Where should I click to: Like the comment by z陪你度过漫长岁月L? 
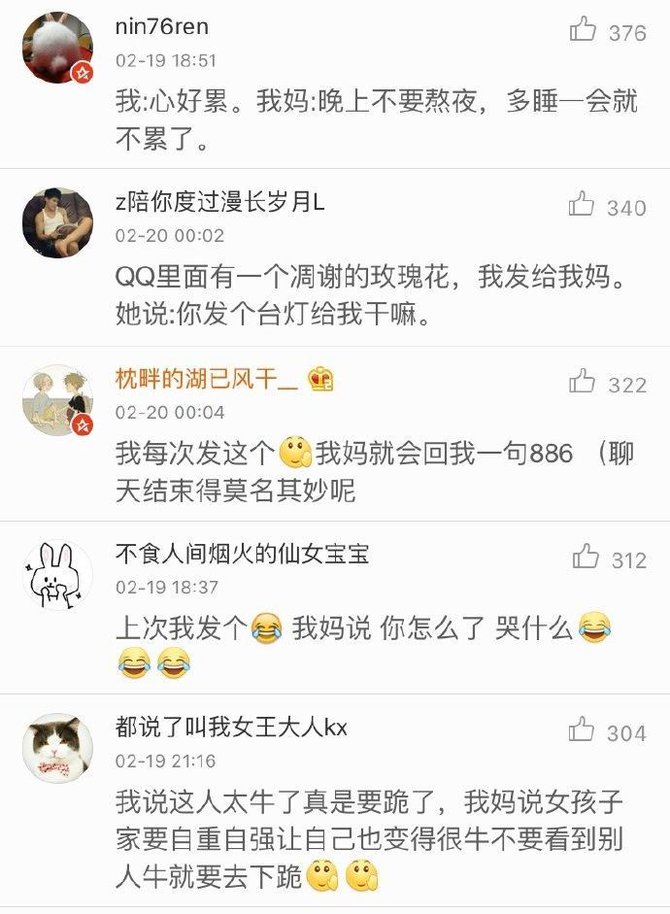pyautogui.click(x=583, y=206)
